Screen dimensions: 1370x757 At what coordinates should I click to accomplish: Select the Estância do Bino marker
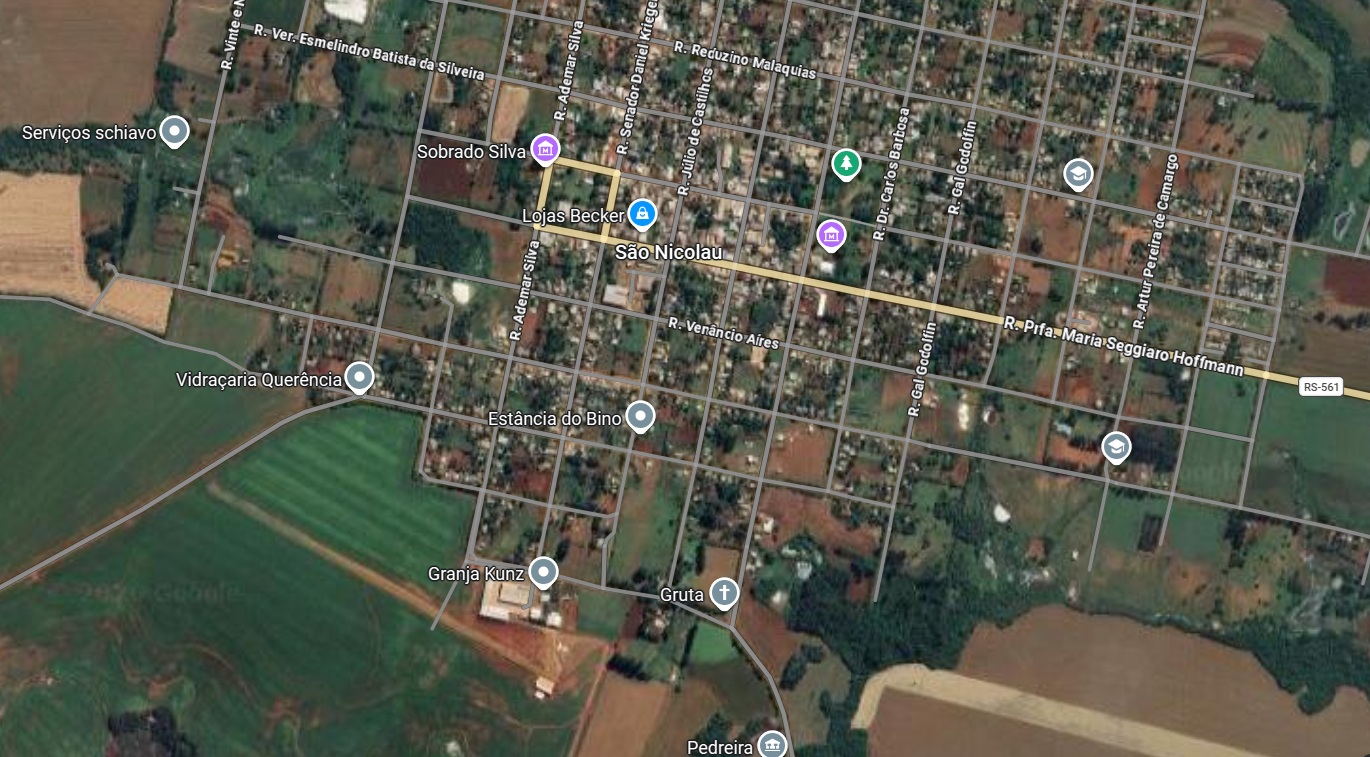click(x=640, y=416)
